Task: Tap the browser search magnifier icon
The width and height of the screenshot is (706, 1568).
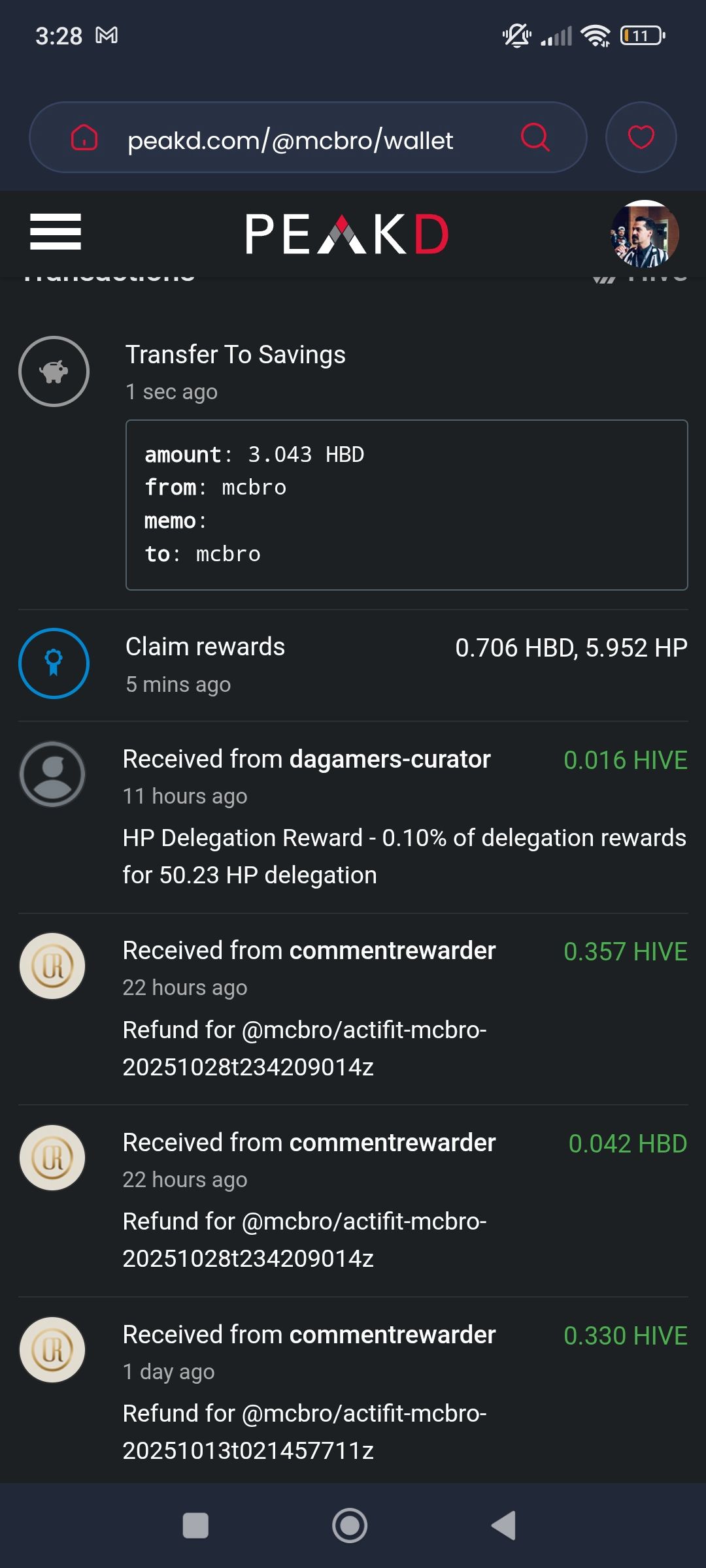Action: coord(535,138)
